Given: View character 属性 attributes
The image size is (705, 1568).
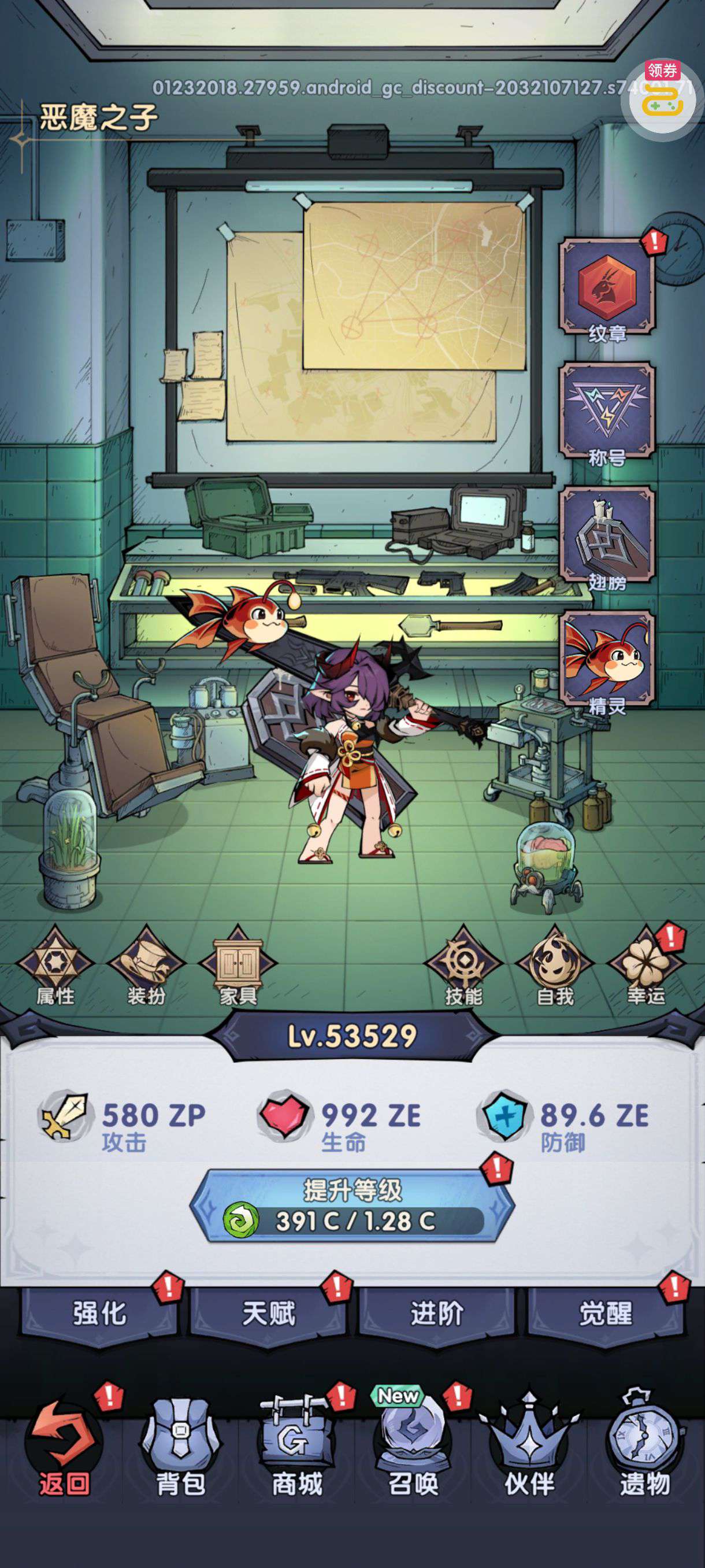Looking at the screenshot, I should point(55,966).
